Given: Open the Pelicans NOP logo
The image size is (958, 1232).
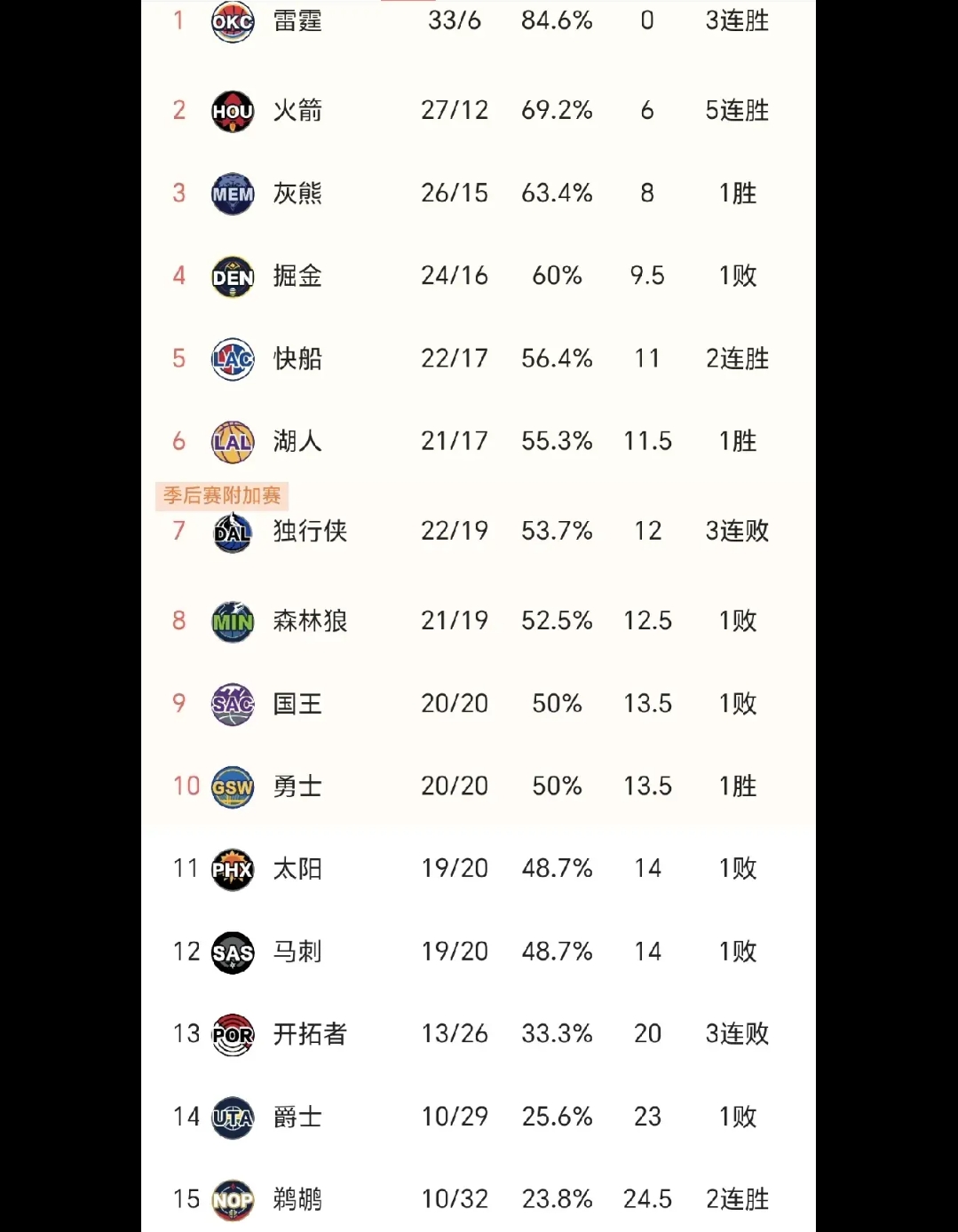Looking at the screenshot, I should [x=232, y=1199].
